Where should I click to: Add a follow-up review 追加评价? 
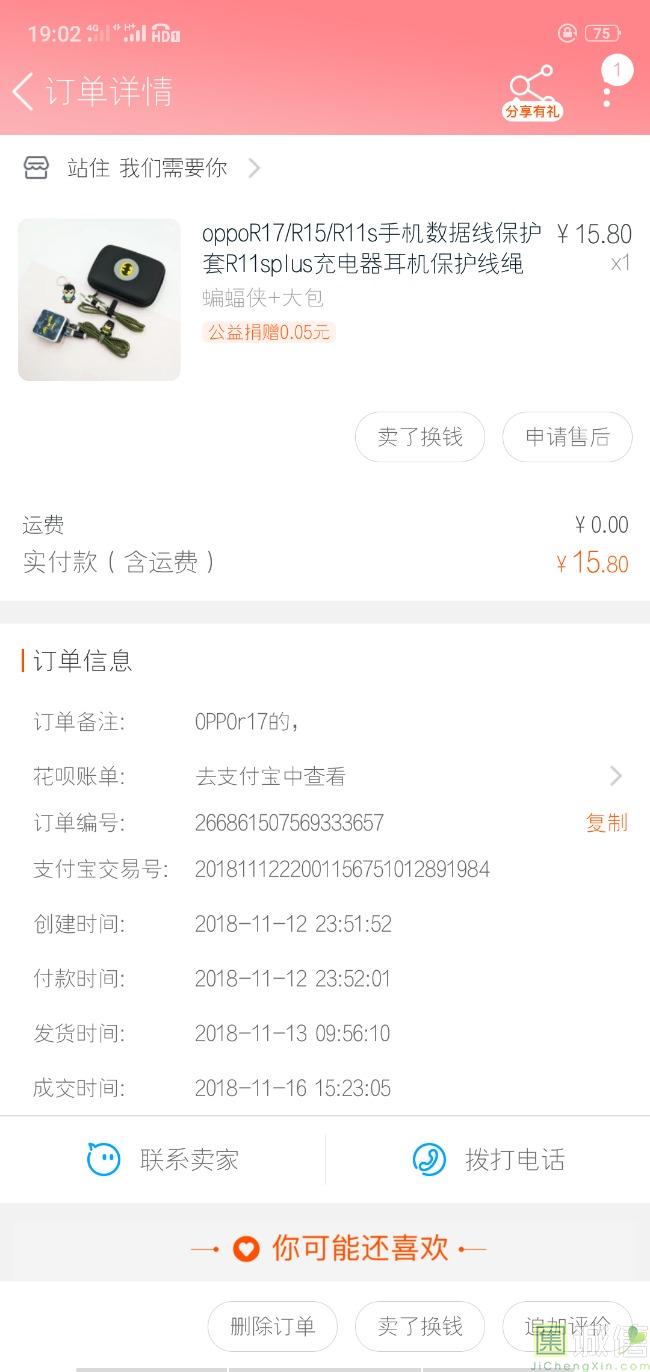(567, 1327)
